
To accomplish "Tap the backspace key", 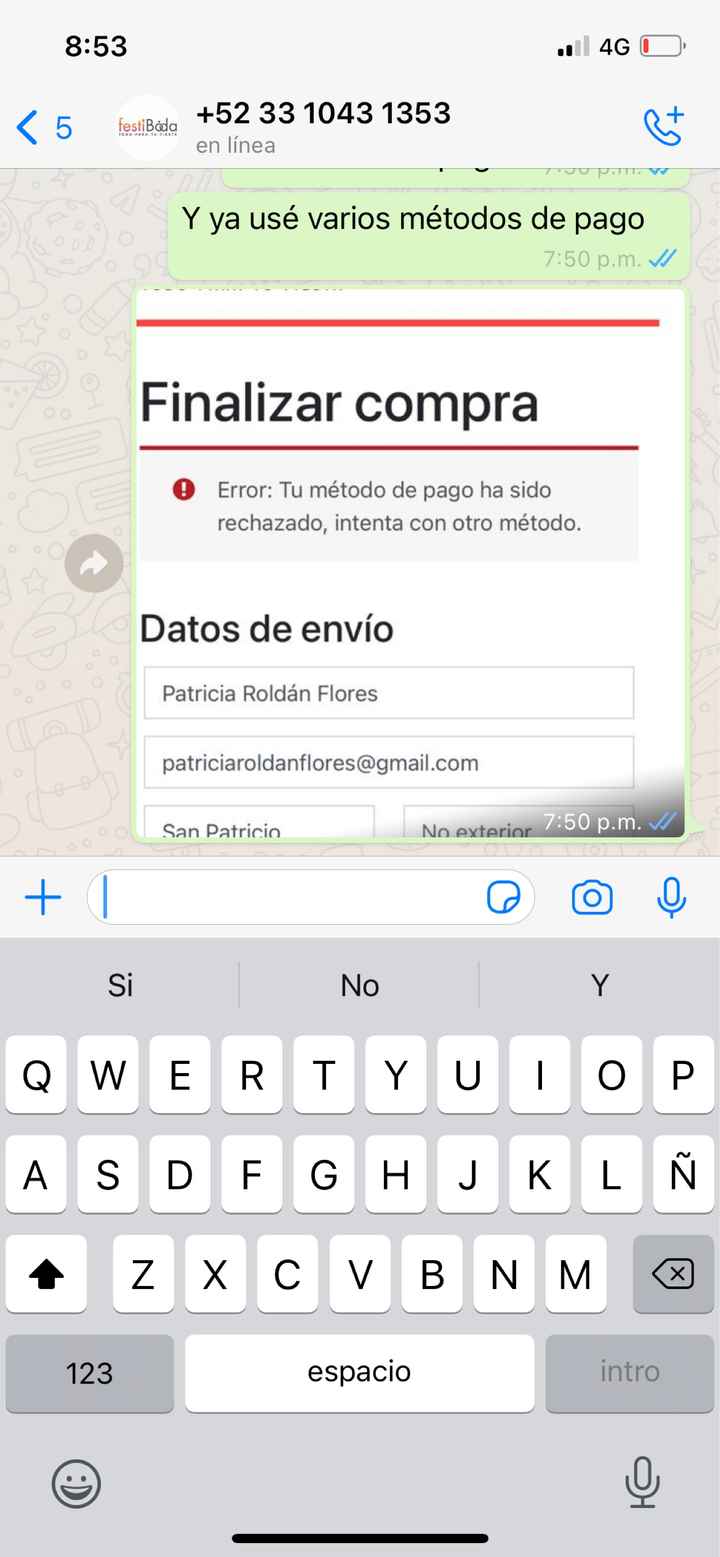I will tap(671, 1274).
